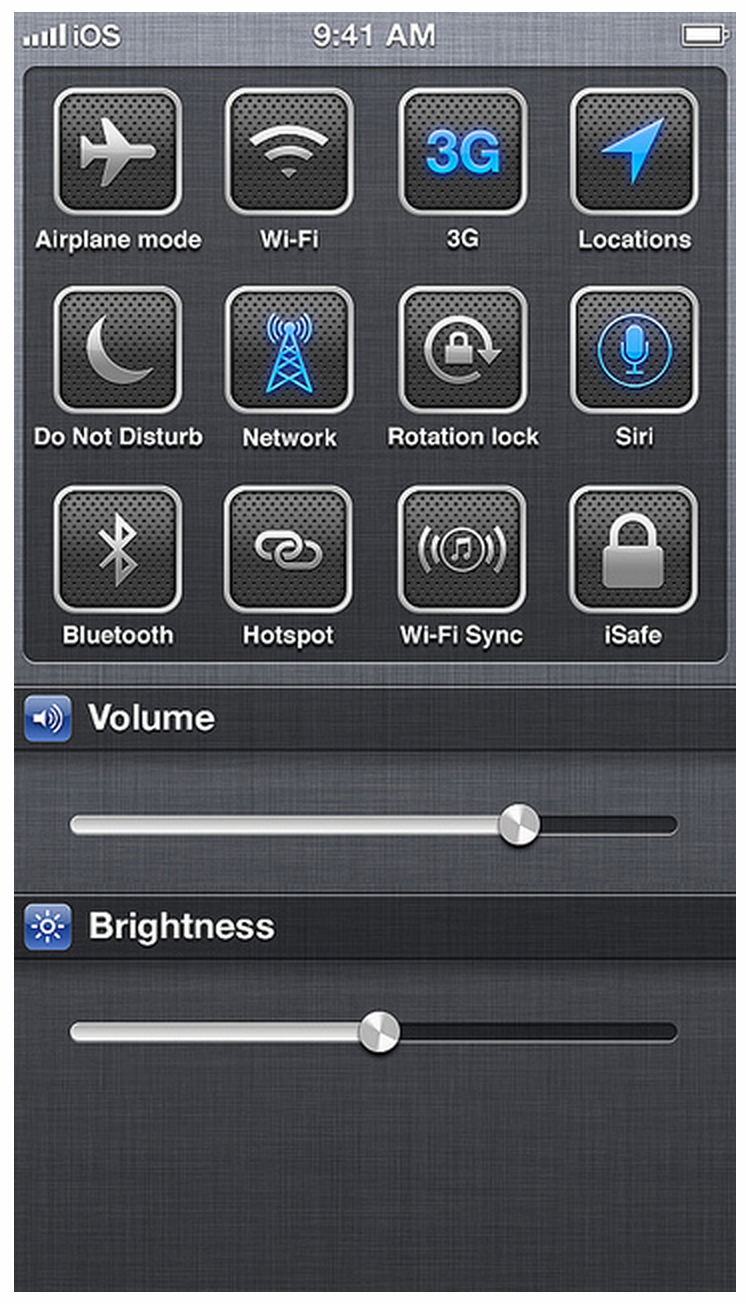This screenshot has width=748, height=1304.
Task: Enable Bluetooth
Action: (118, 549)
